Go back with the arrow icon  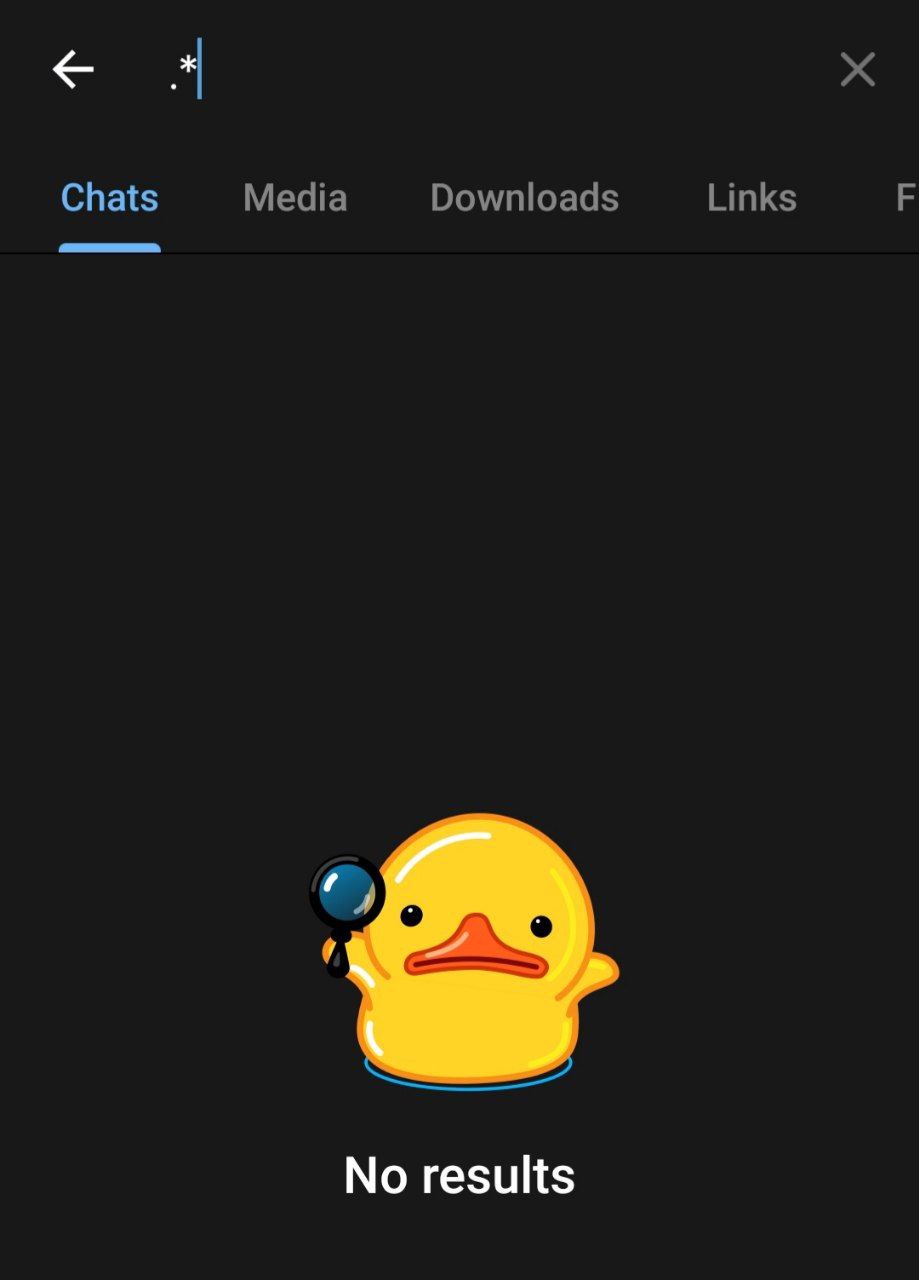[73, 70]
